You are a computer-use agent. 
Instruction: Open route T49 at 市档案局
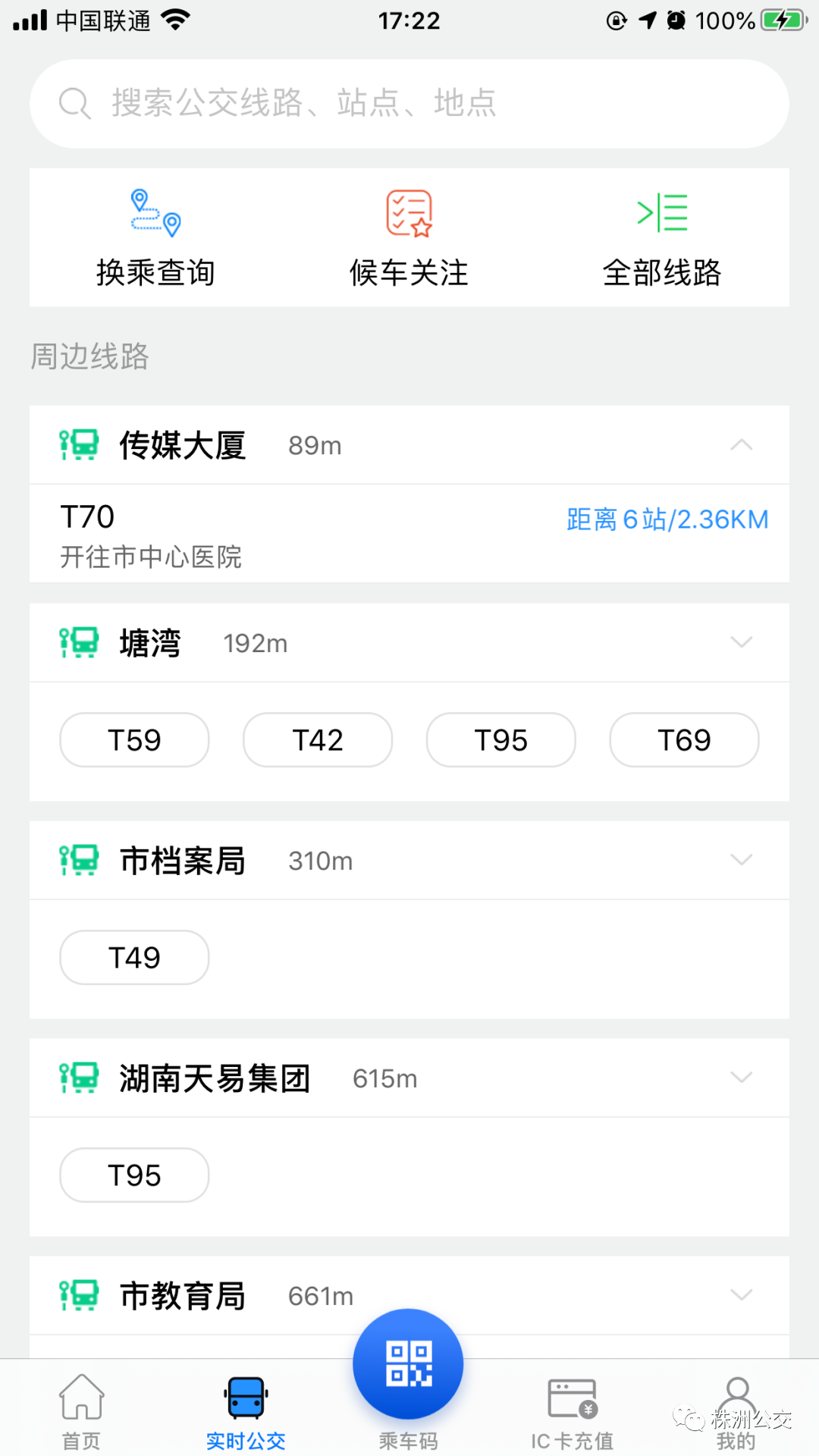pyautogui.click(x=134, y=958)
